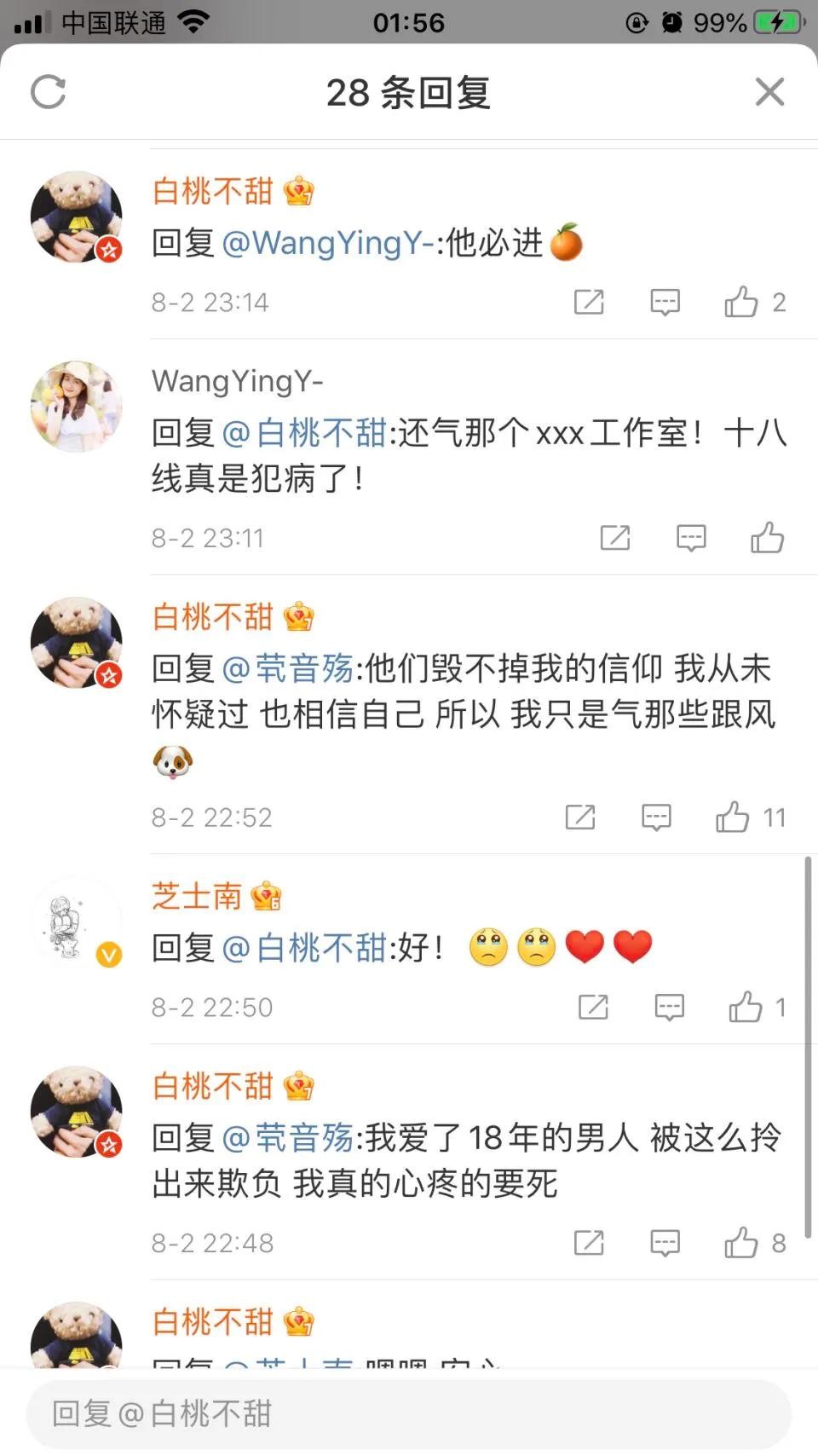
Task: Repost WangYingY-'s comment
Action: (x=614, y=538)
